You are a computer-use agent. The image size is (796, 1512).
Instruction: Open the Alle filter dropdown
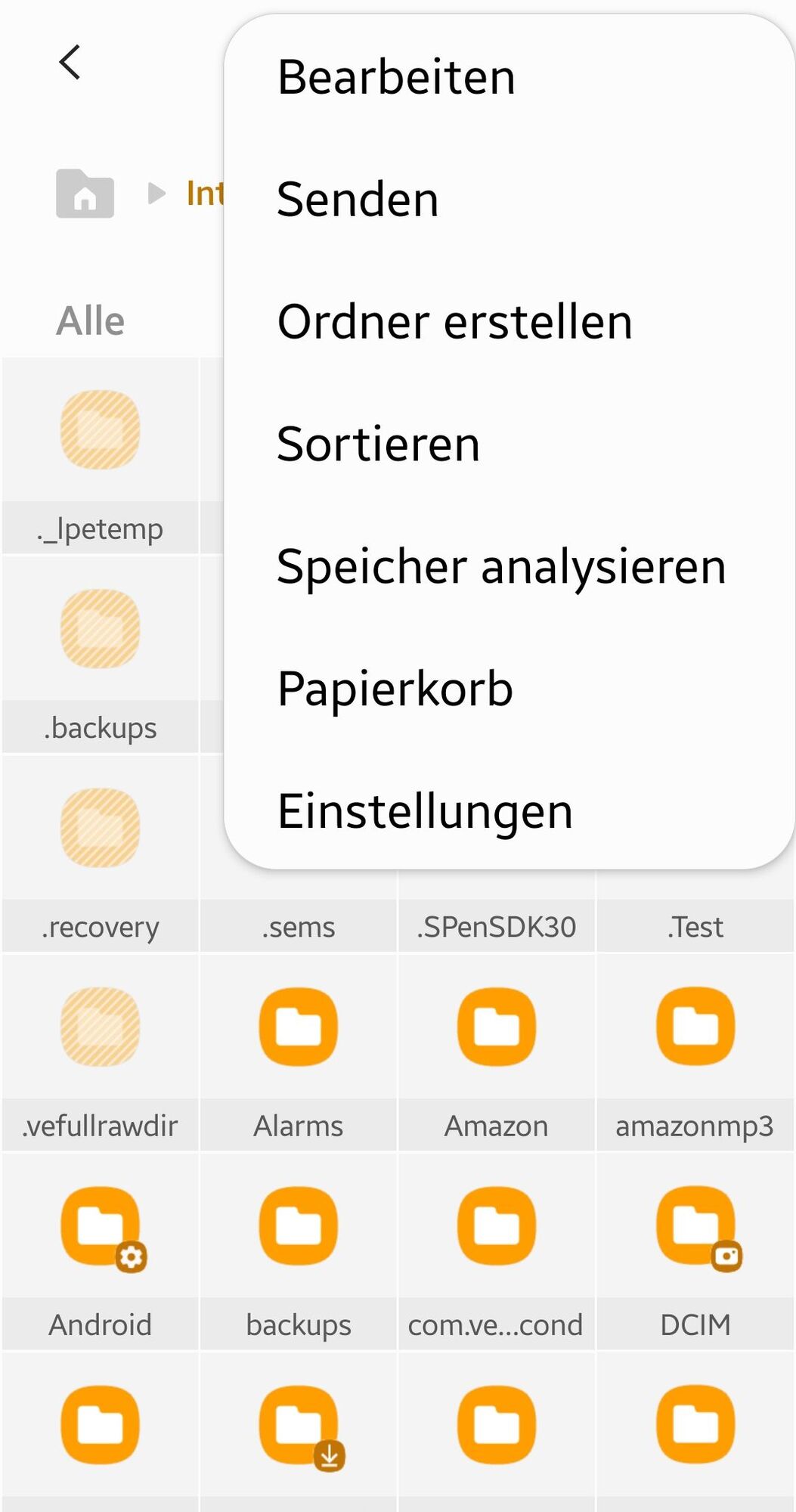point(91,321)
